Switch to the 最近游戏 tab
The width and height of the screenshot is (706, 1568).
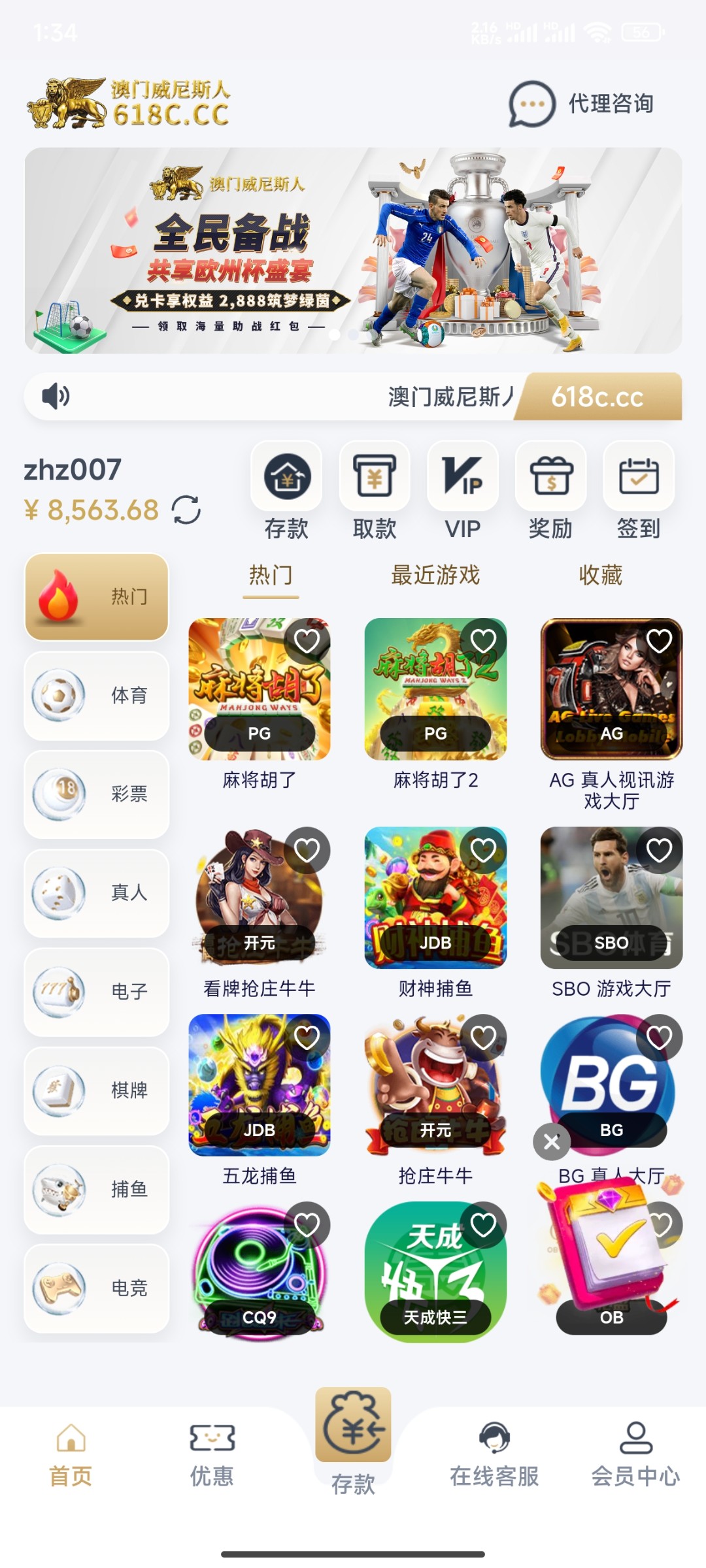[436, 575]
